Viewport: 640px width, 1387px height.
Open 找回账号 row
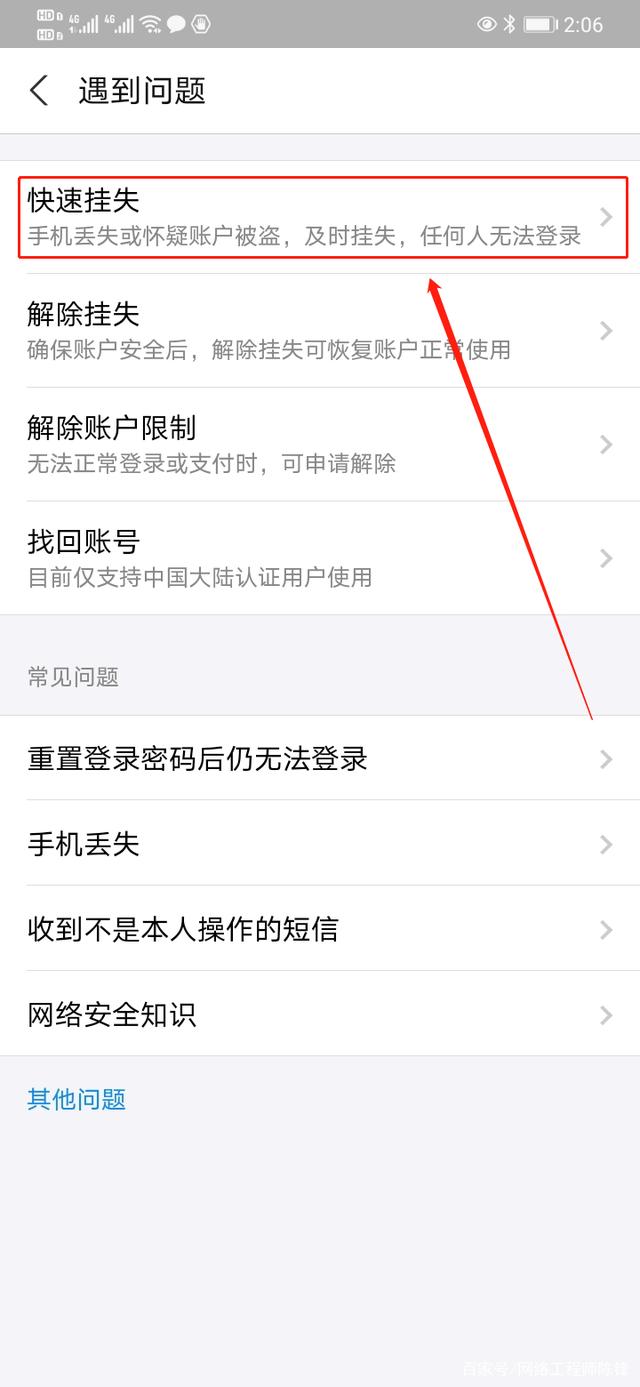320,558
